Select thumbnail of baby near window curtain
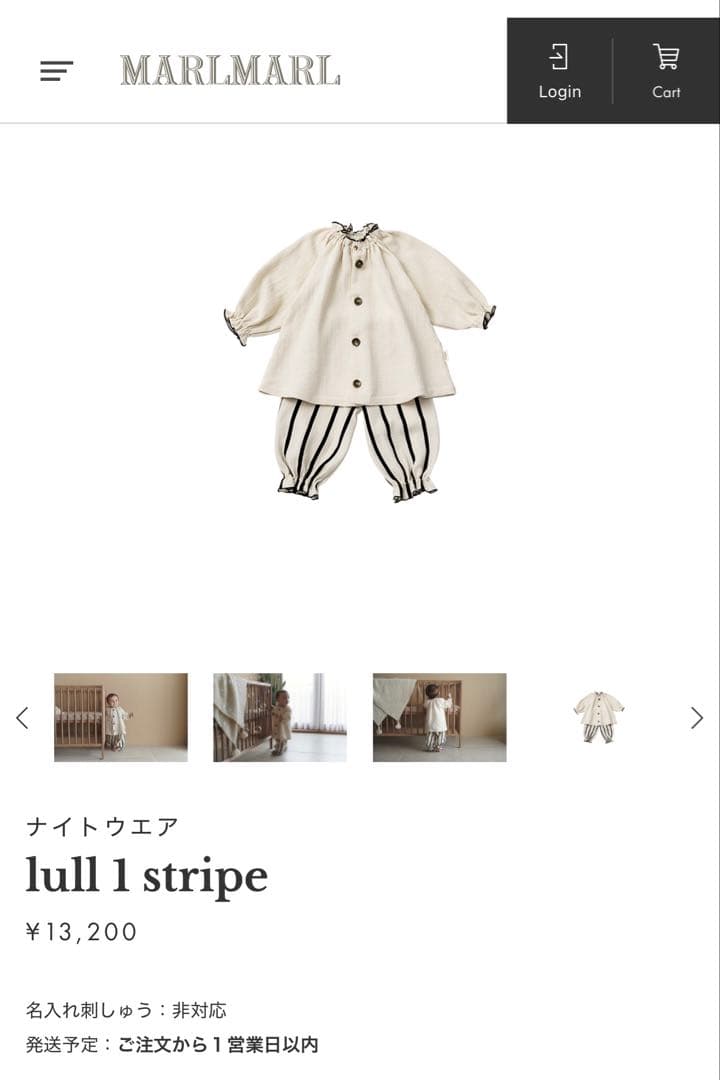Image resolution: width=720 pixels, height=1080 pixels. [280, 717]
